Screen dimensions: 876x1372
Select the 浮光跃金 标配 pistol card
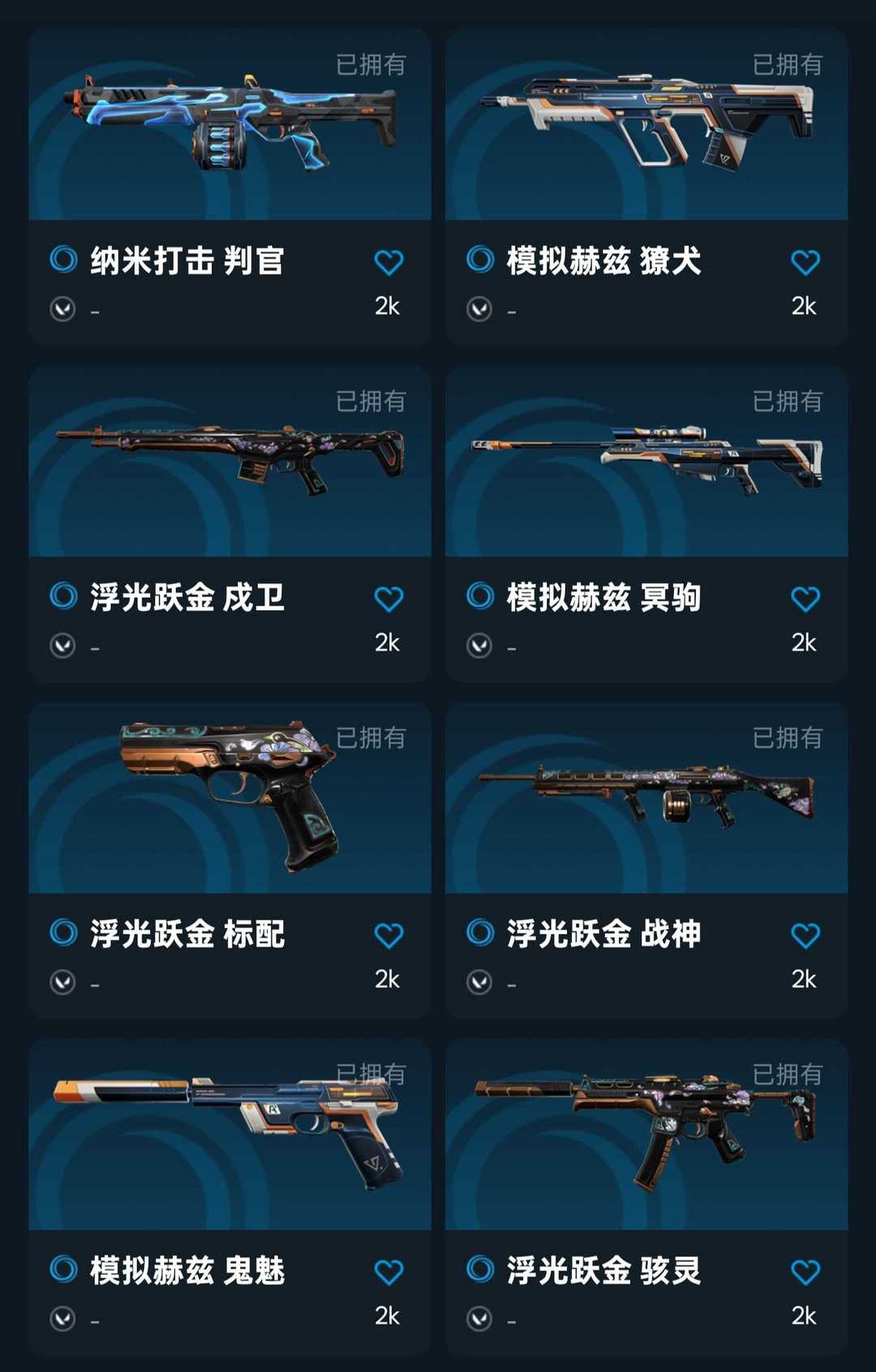pyautogui.click(x=230, y=799)
